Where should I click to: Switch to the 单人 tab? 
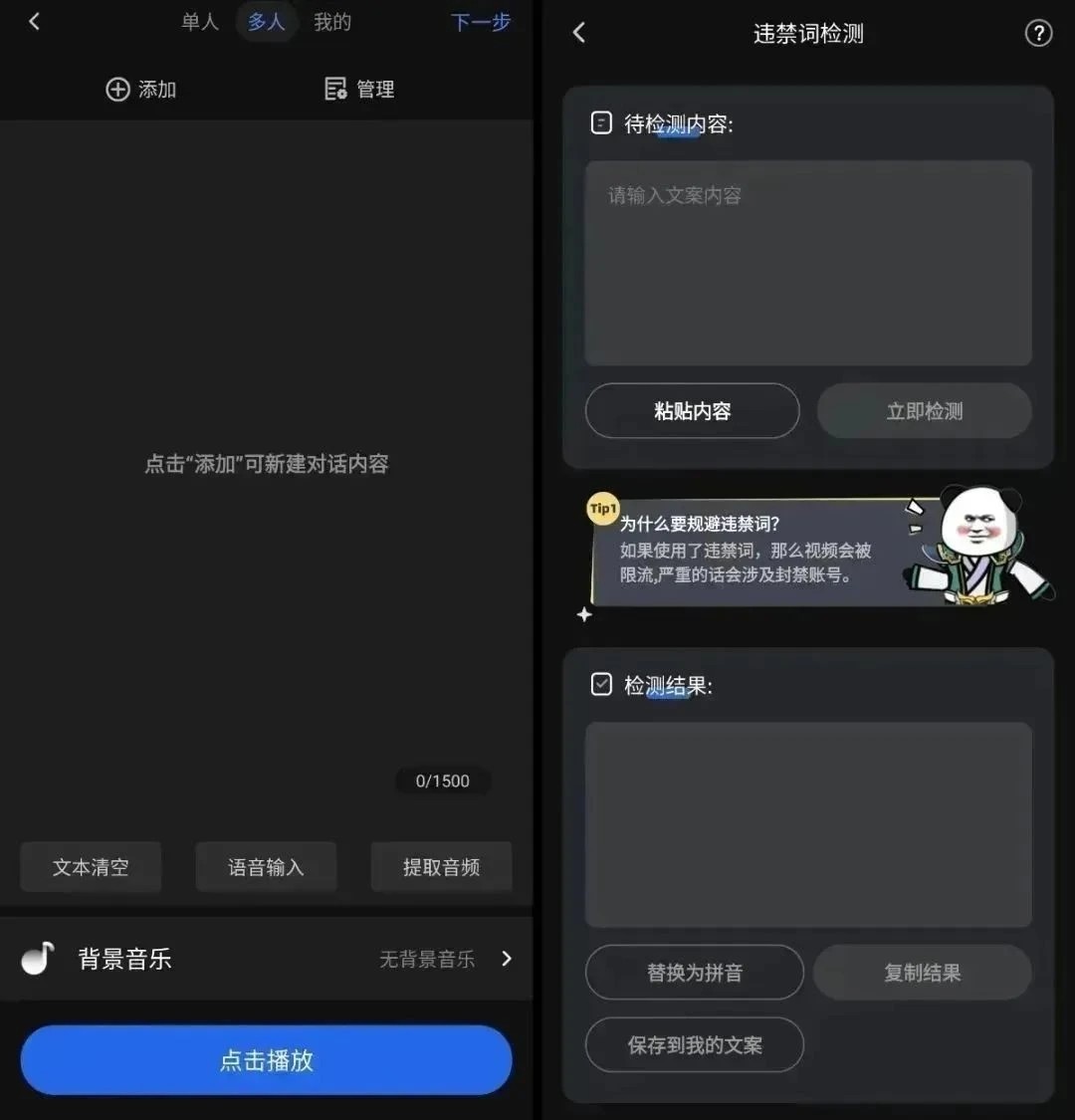point(199,21)
